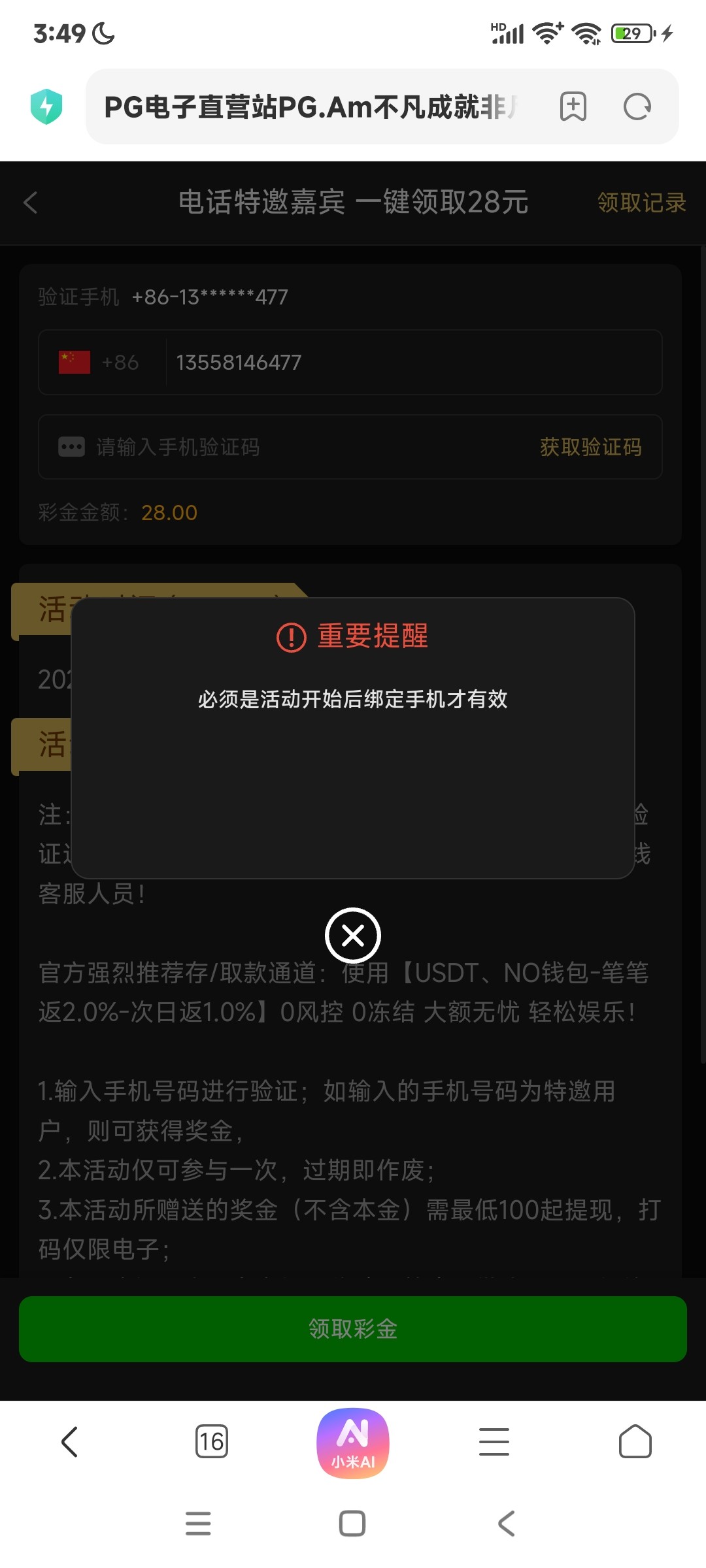
Task: Open the system recent apps button
Action: pyautogui.click(x=199, y=1524)
